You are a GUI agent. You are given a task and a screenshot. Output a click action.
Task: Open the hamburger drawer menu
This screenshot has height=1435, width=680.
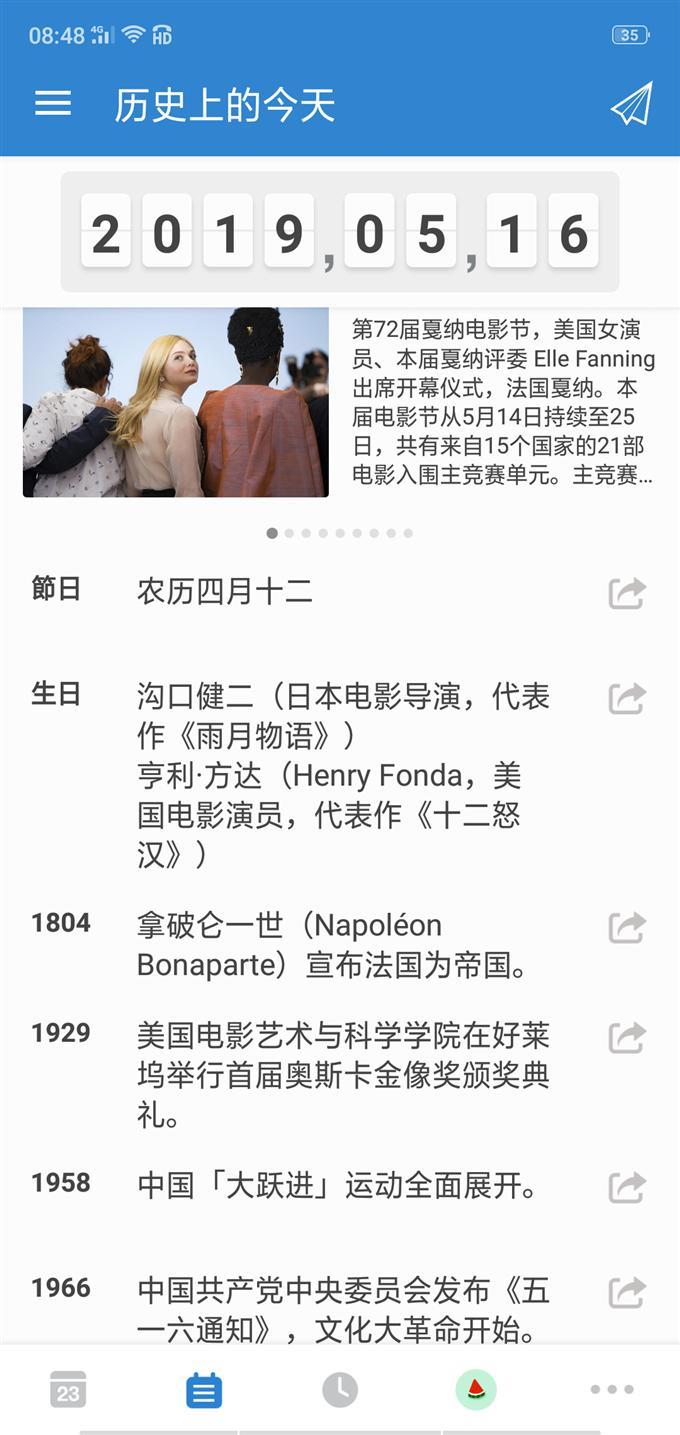pyautogui.click(x=53, y=104)
